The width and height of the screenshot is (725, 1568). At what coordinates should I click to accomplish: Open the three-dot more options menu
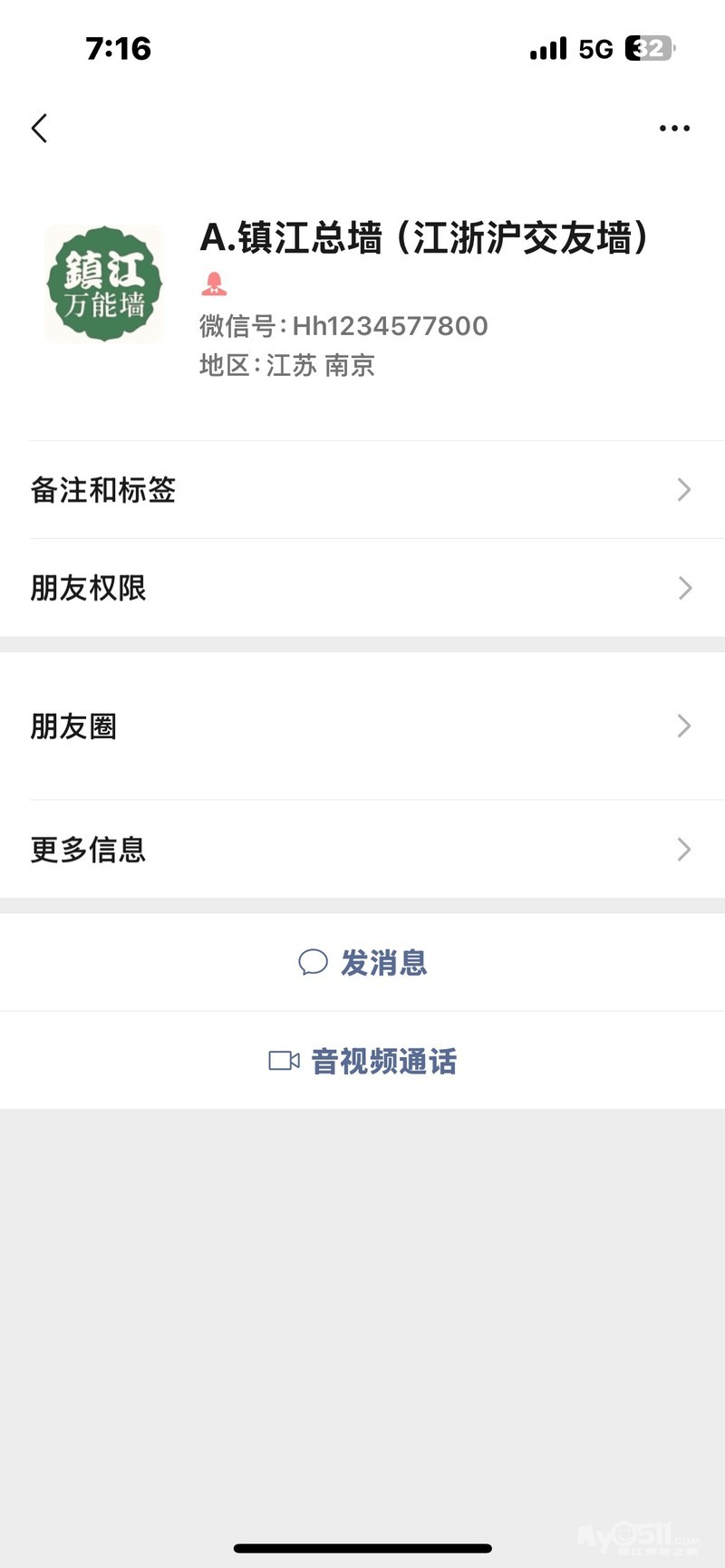point(674,129)
